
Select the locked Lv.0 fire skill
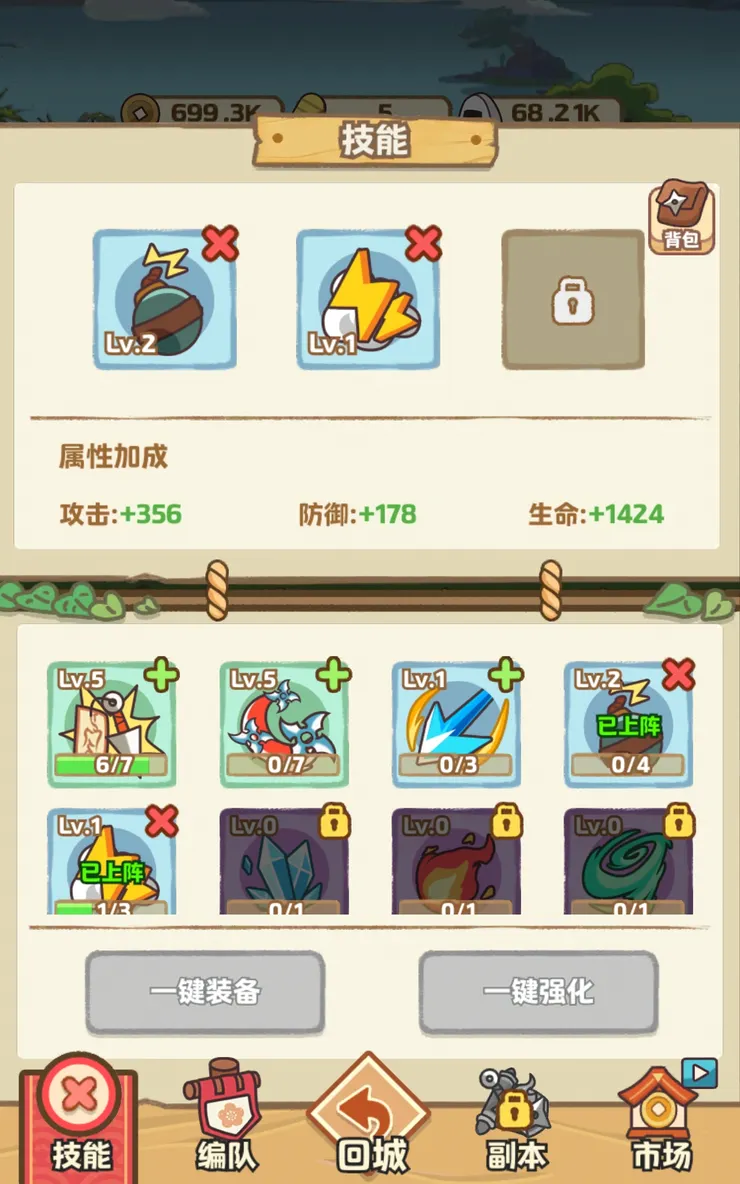[457, 870]
